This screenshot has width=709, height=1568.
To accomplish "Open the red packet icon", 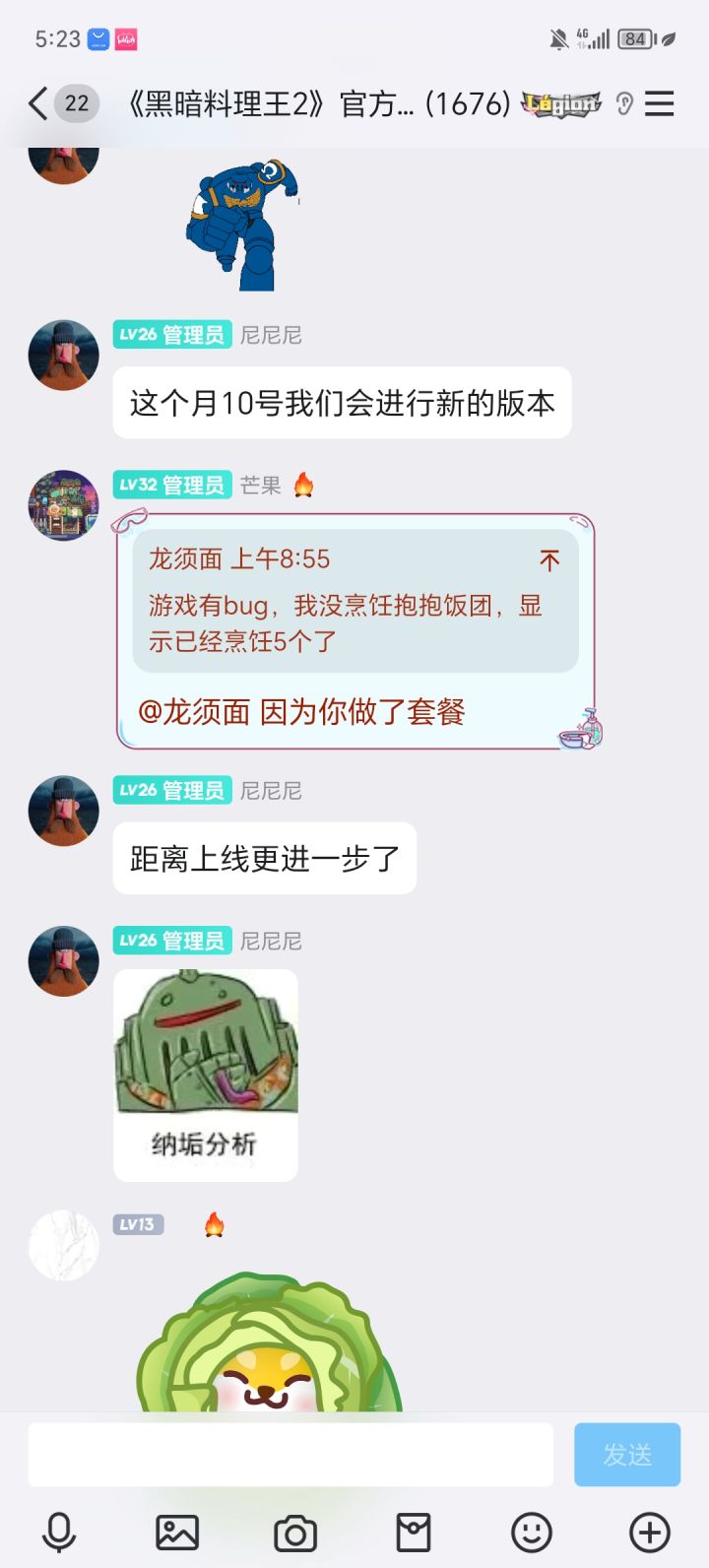I will click(413, 1533).
